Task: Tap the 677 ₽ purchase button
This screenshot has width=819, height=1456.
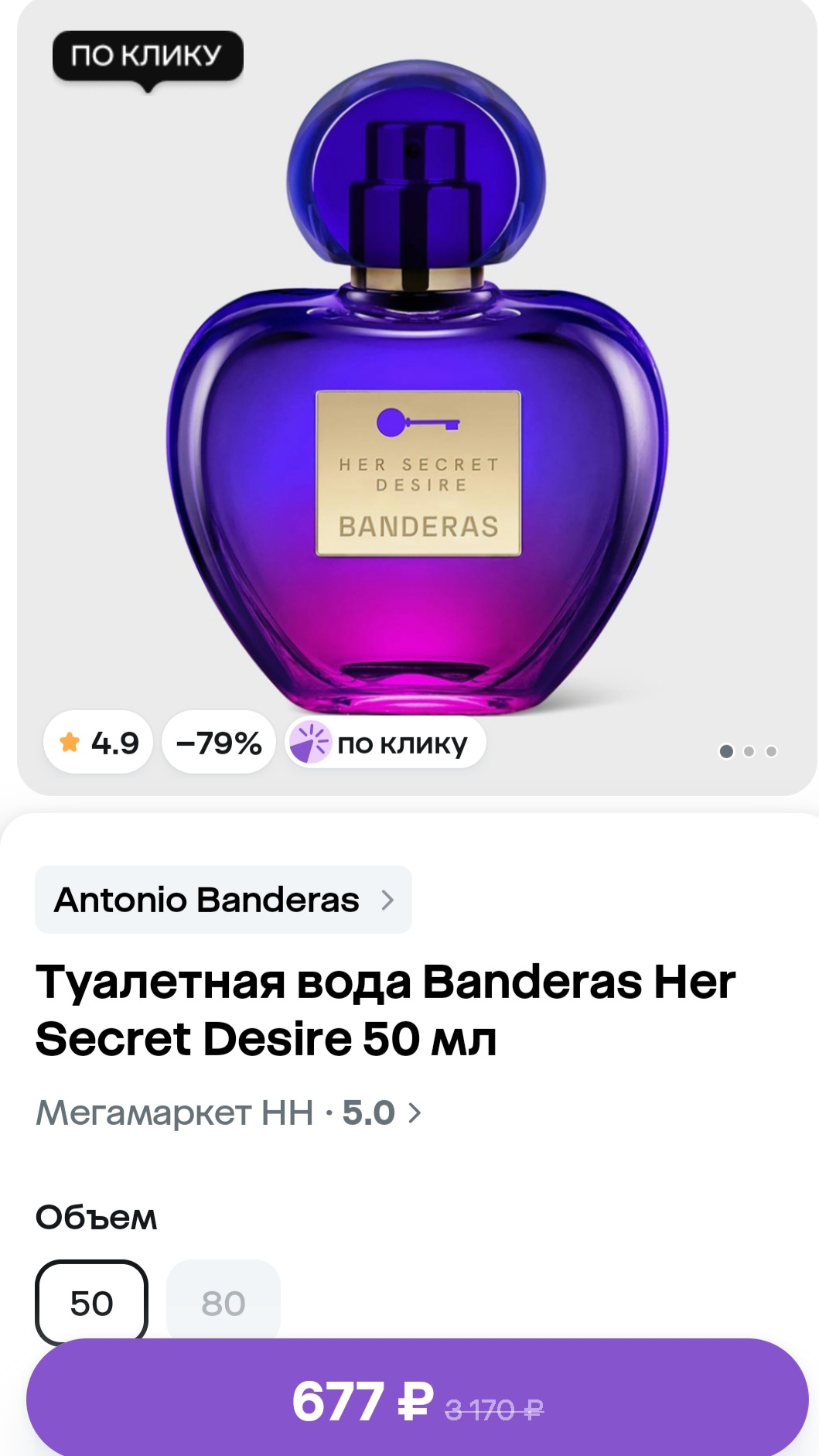Action: [417, 1400]
